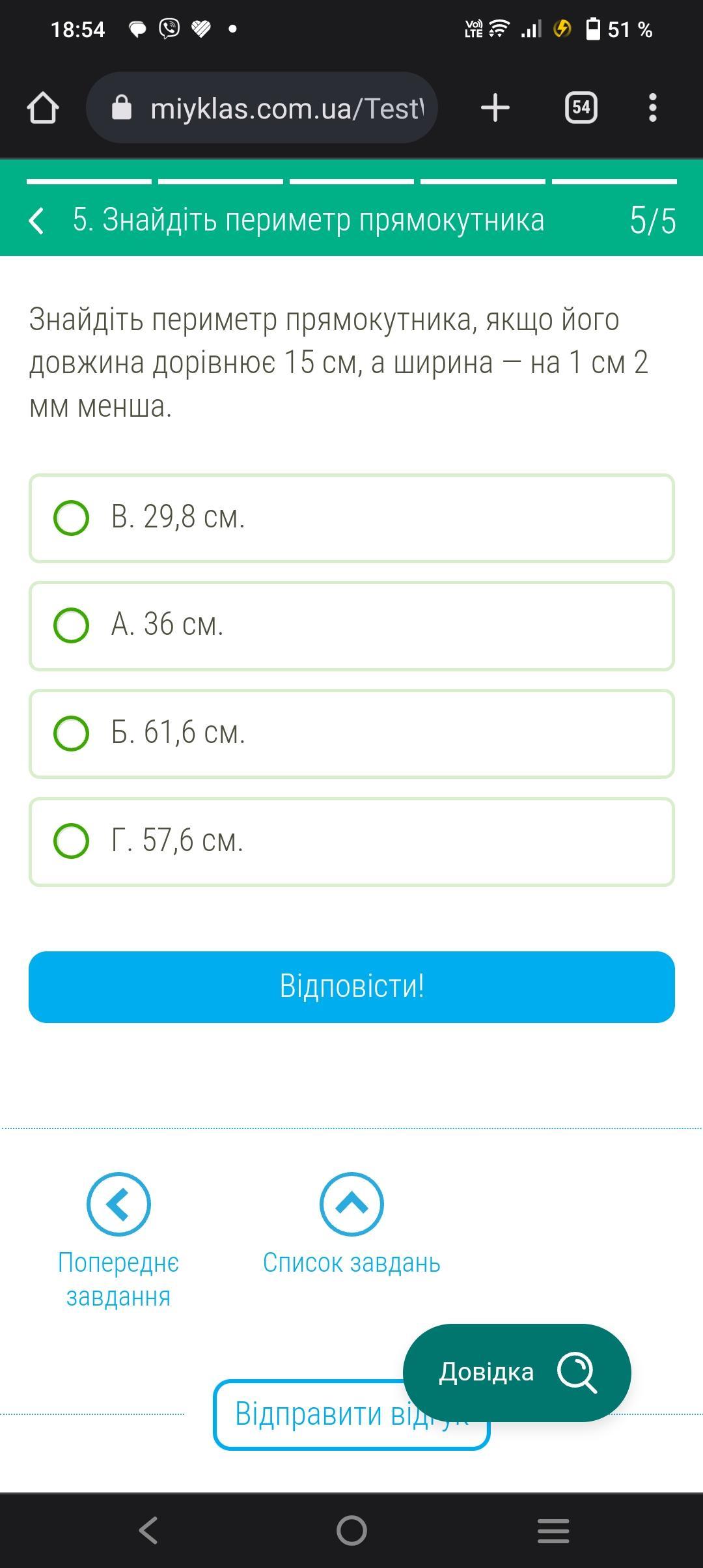The width and height of the screenshot is (703, 1568).
Task: Open Список завдань
Action: [x=351, y=1224]
